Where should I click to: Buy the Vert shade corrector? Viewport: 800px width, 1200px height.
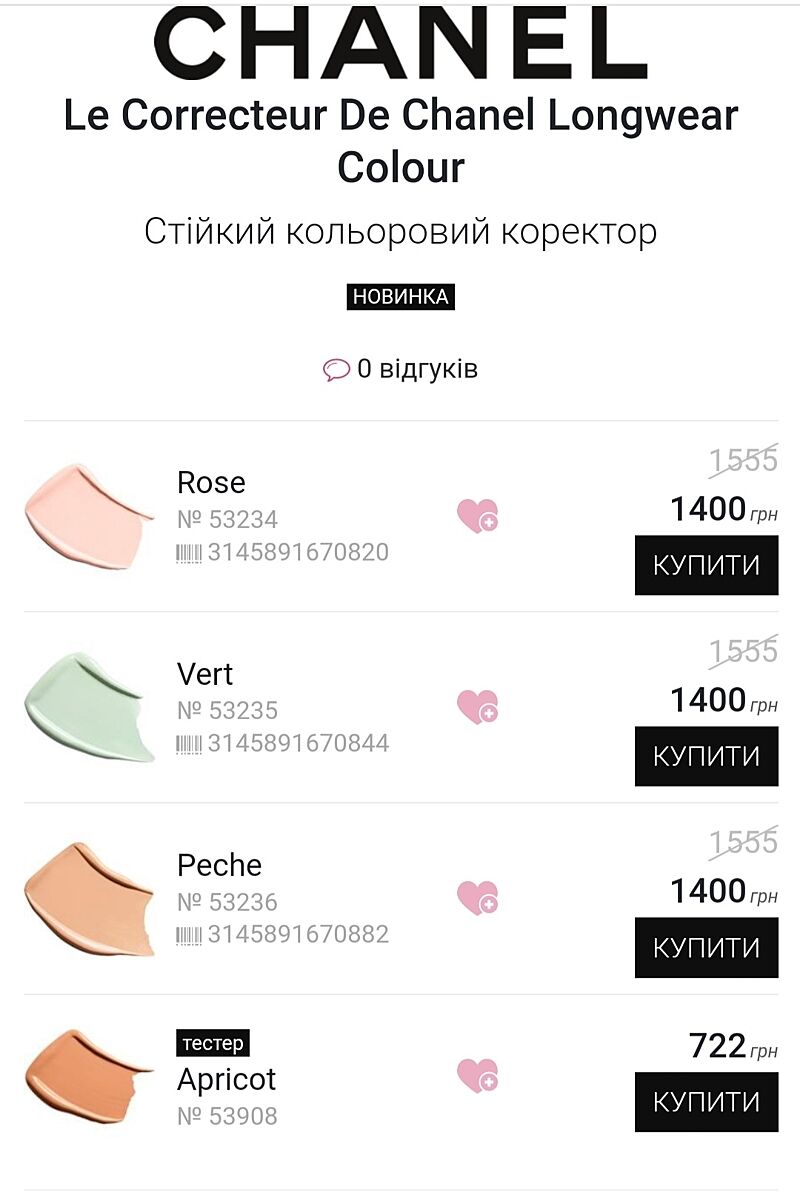tap(706, 756)
